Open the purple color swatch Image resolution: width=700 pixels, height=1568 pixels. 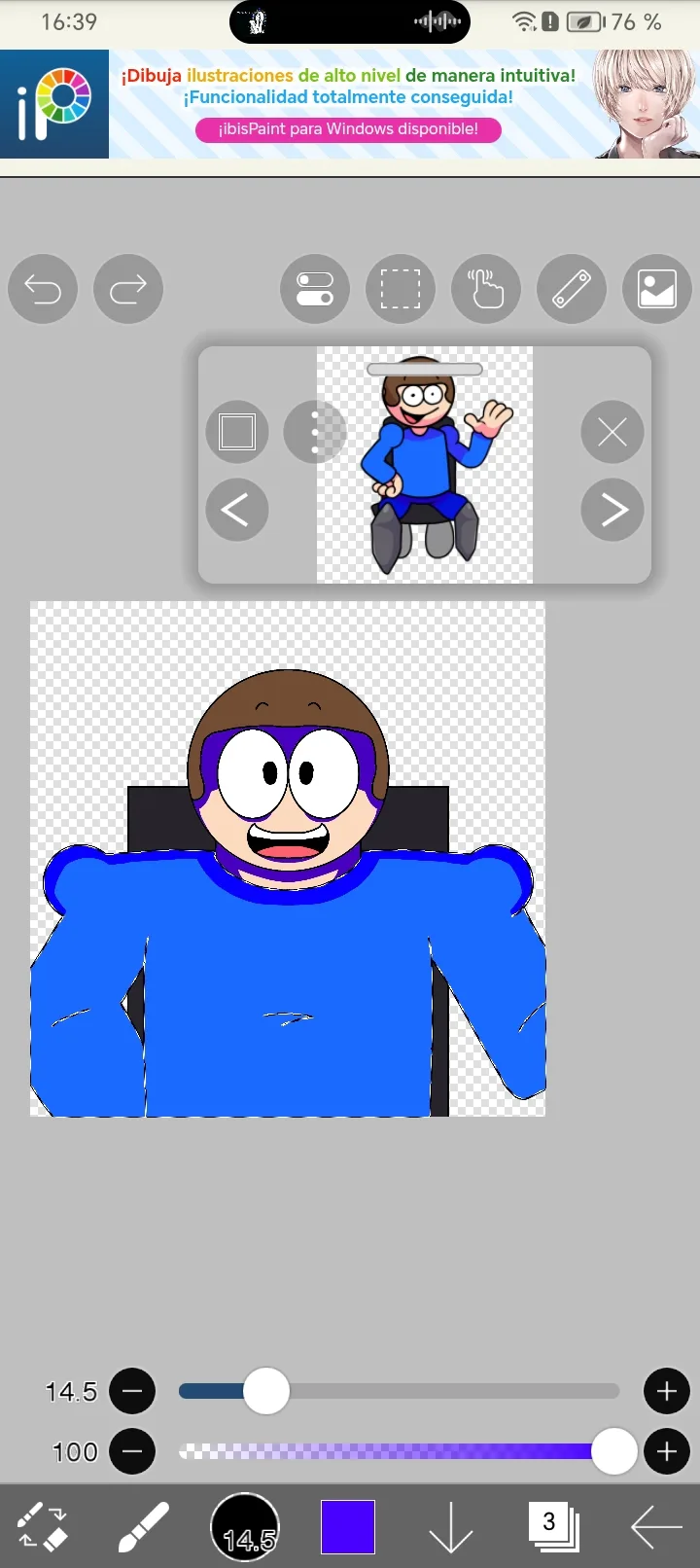pos(348,1527)
